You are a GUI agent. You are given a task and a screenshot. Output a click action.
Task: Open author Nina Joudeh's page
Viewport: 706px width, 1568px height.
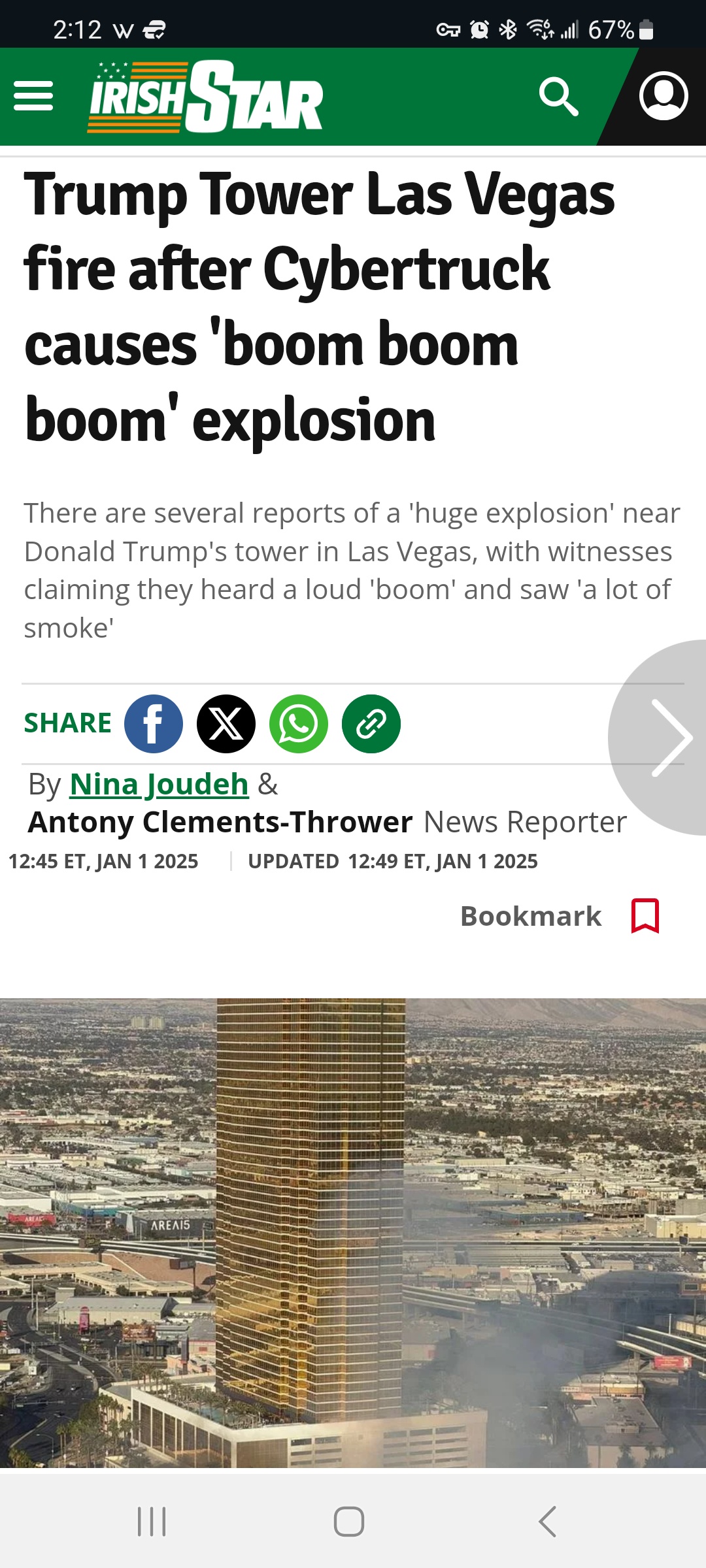click(159, 784)
